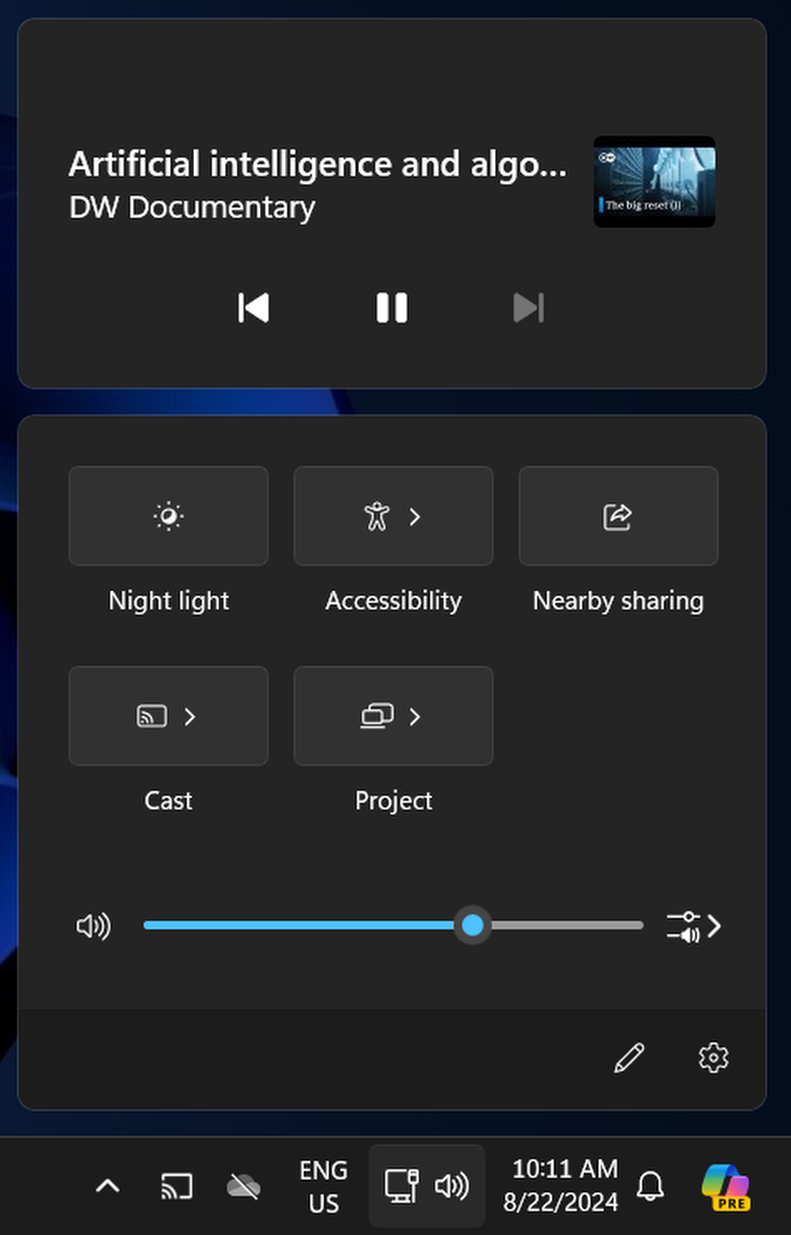Click the volume speaker icon
The height and width of the screenshot is (1235, 791).
click(93, 926)
